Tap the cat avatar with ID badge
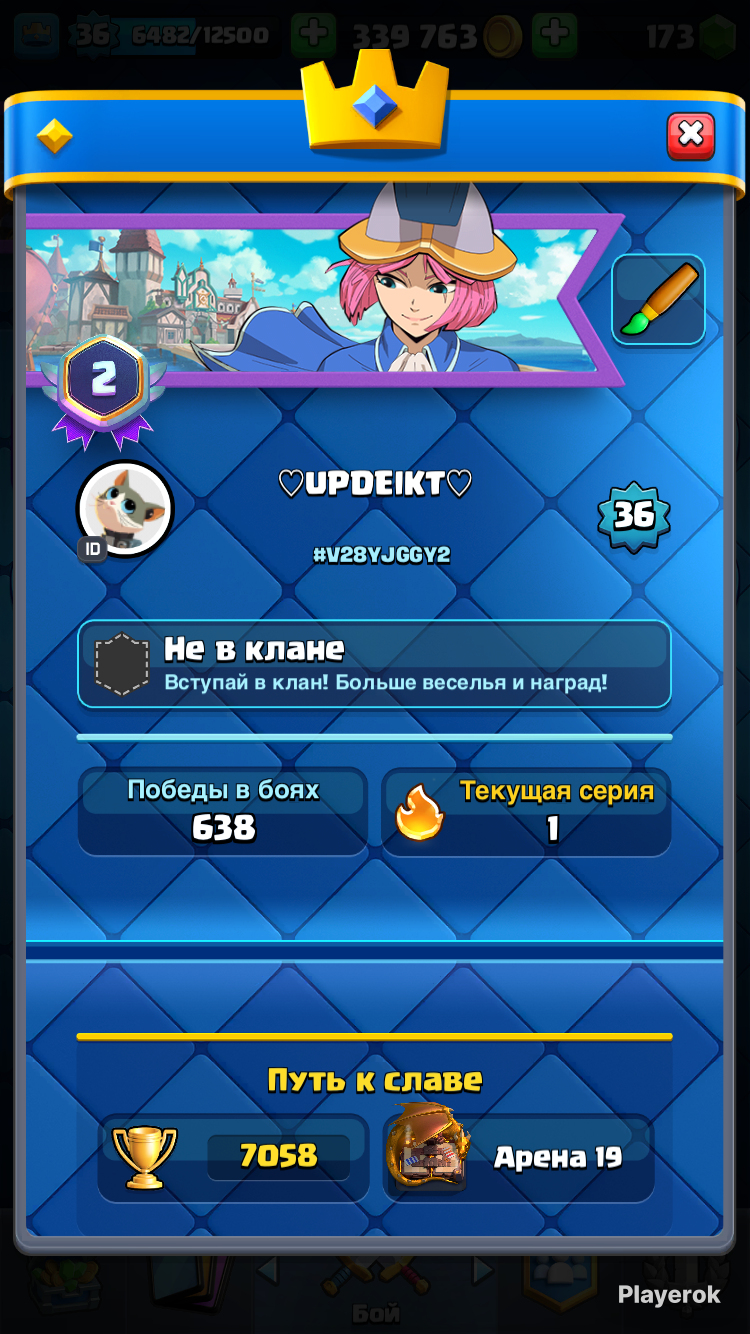 [x=125, y=508]
